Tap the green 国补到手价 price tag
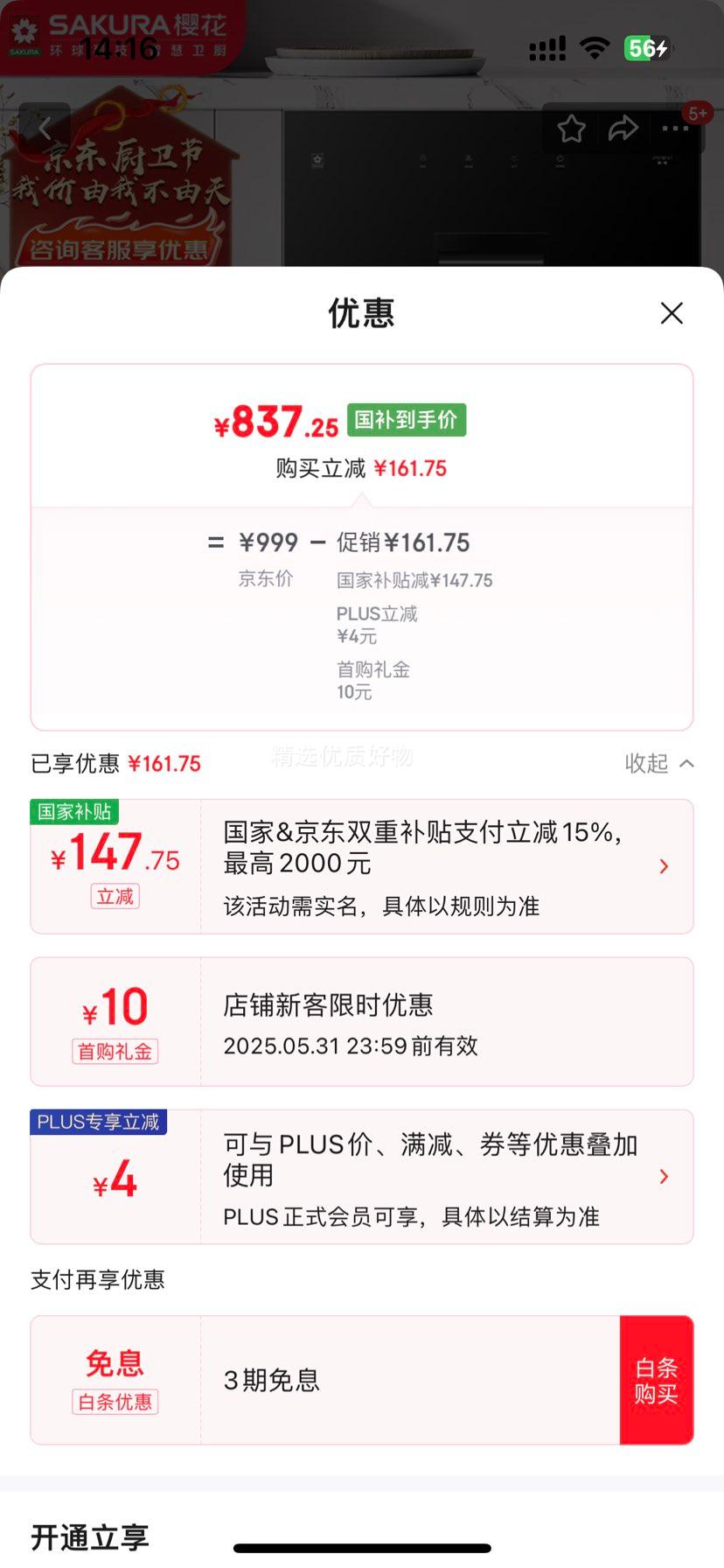This screenshot has width=724, height=1568. tap(406, 420)
